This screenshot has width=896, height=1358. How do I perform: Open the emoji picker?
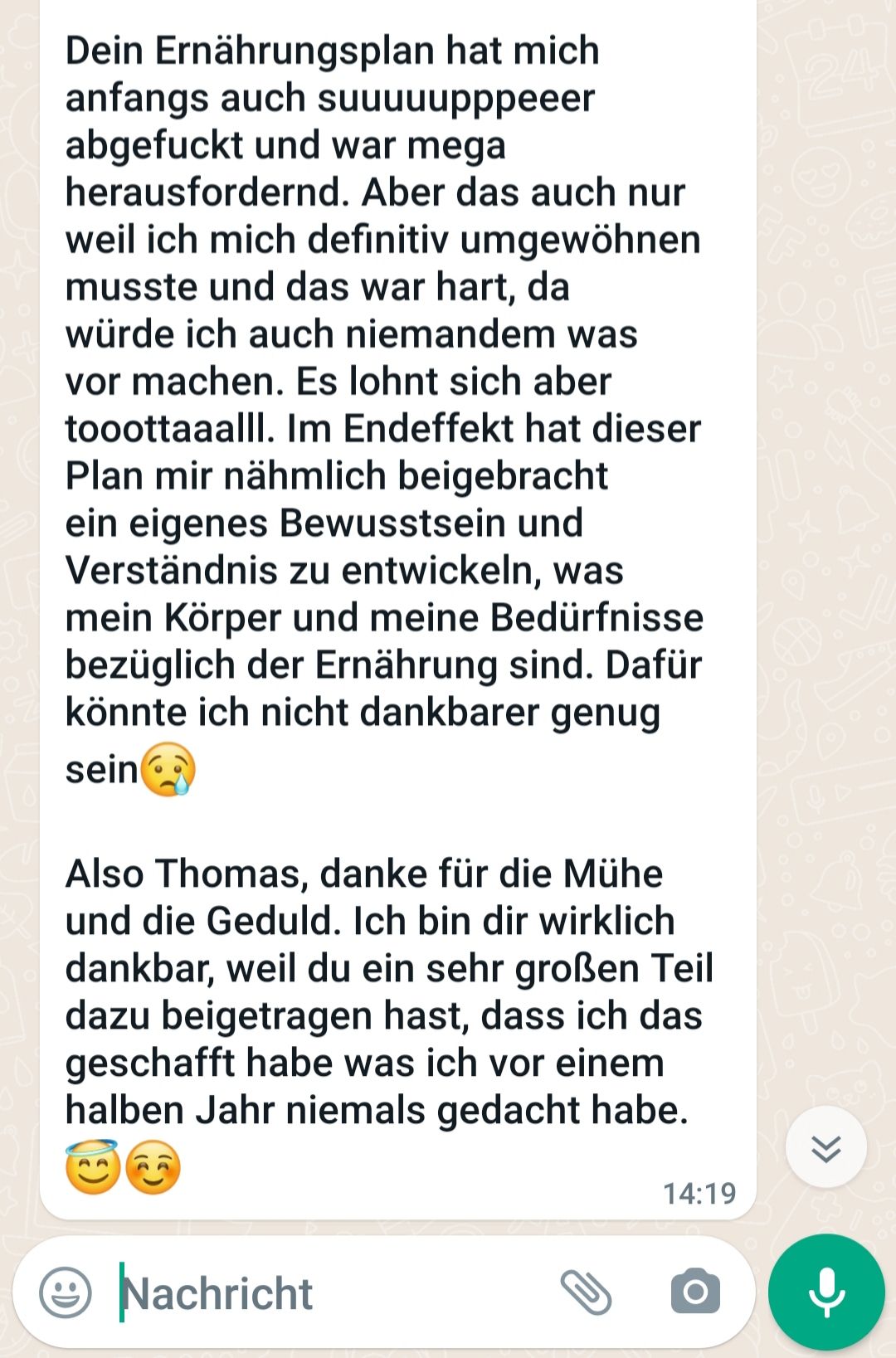[x=66, y=1292]
